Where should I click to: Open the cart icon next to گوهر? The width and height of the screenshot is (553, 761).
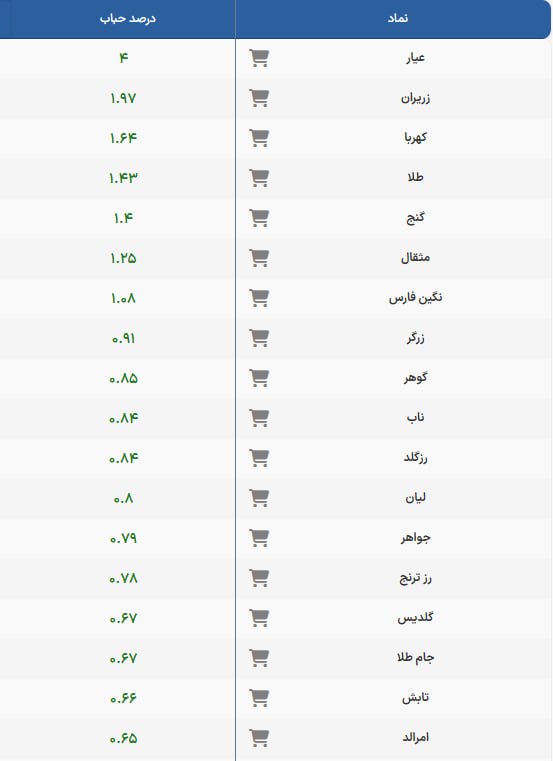259,378
